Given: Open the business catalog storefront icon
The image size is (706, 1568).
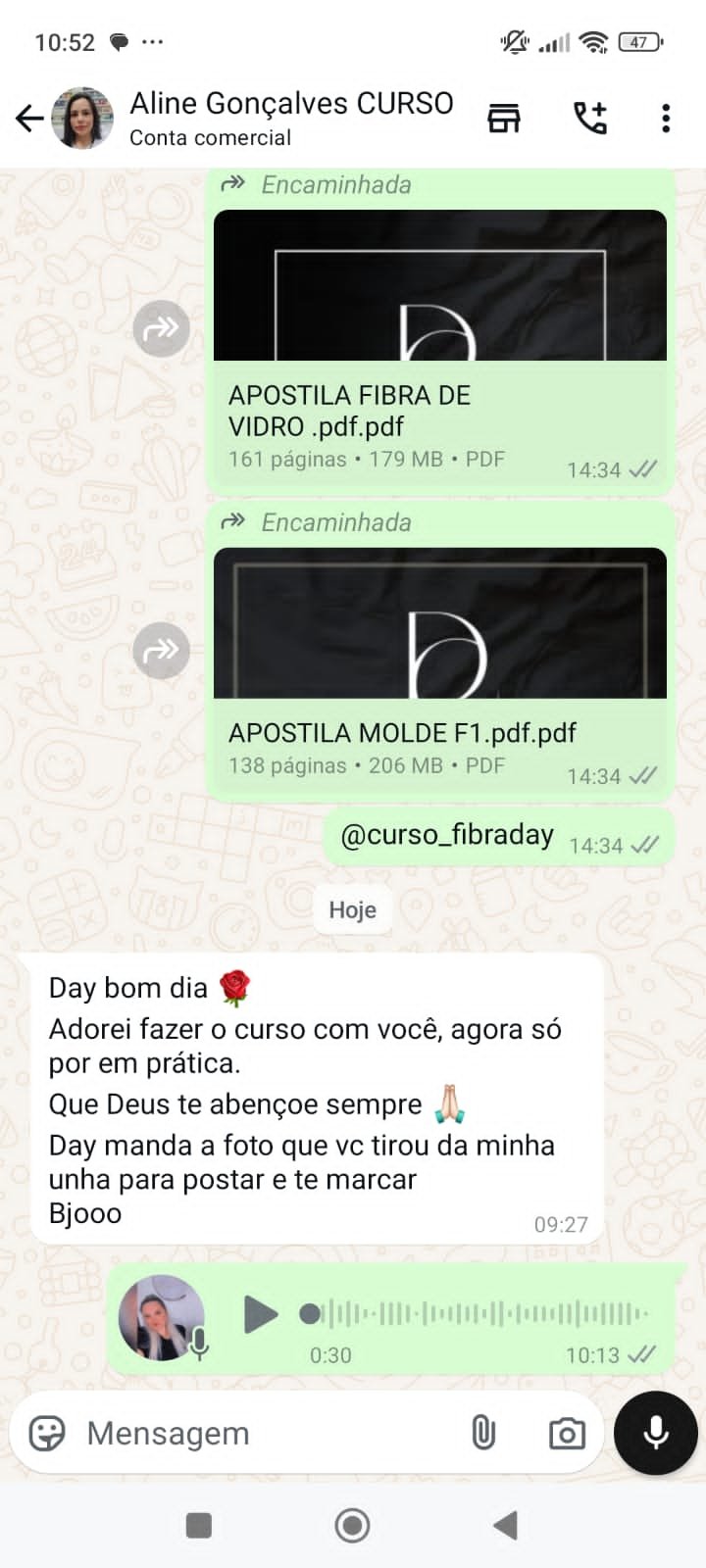Looking at the screenshot, I should click(x=504, y=118).
